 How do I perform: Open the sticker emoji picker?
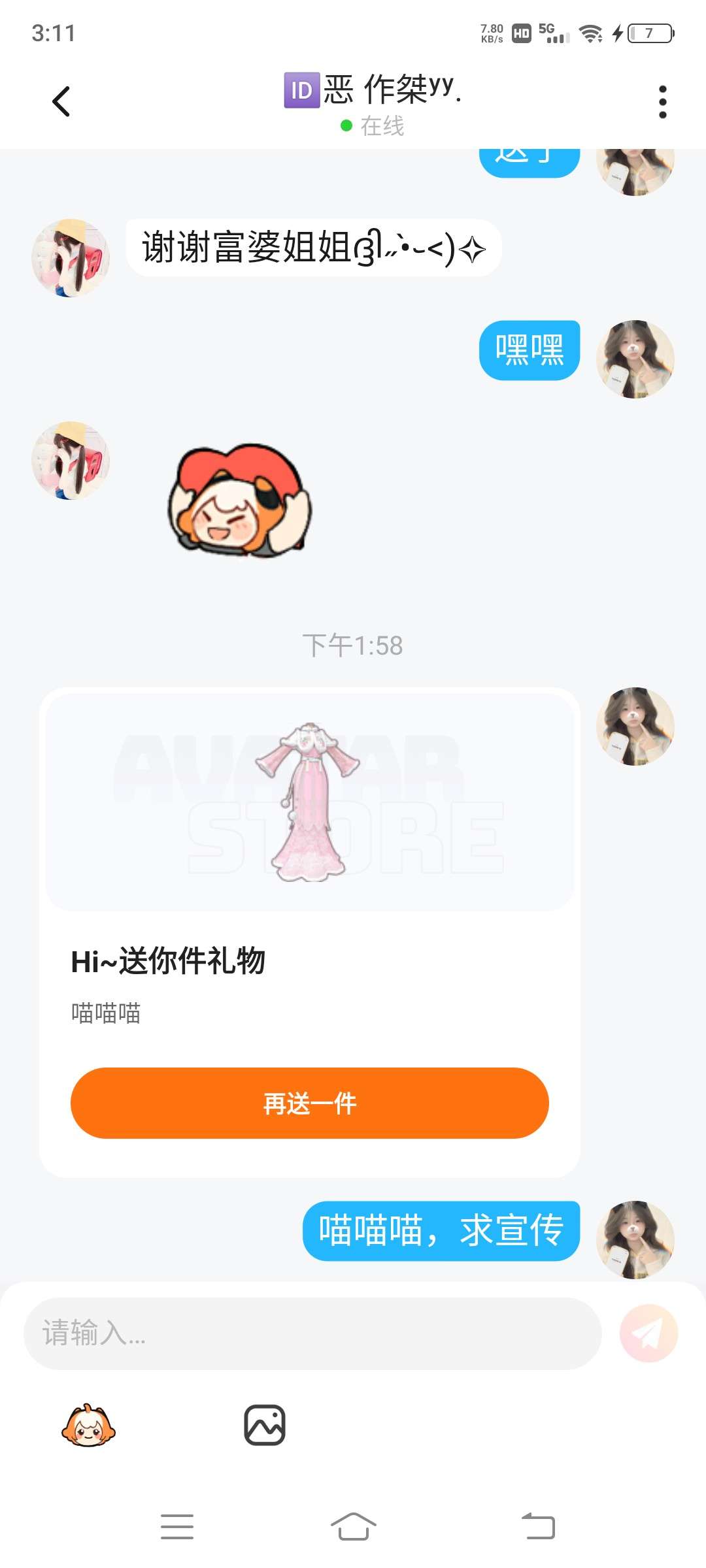pos(88,1425)
